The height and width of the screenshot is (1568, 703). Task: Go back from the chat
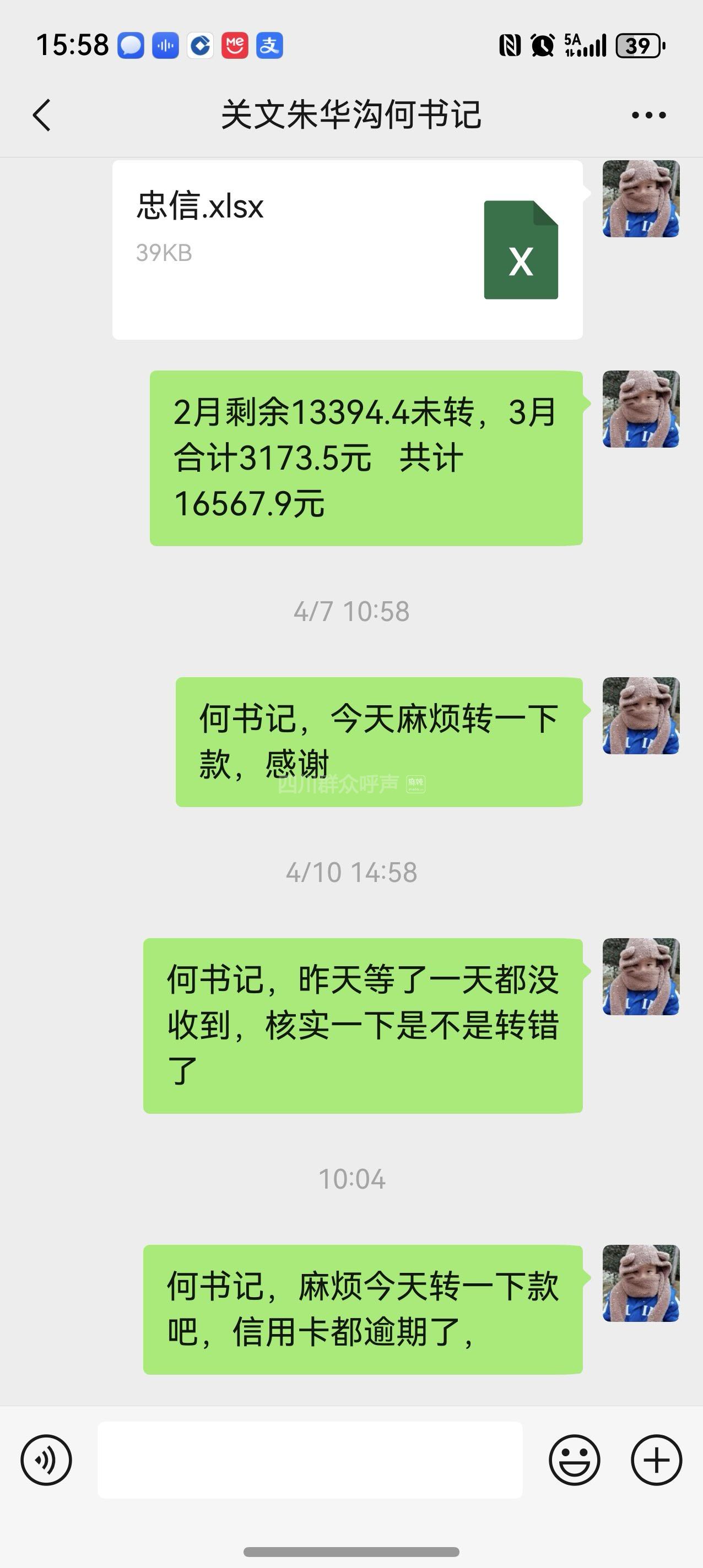point(41,115)
